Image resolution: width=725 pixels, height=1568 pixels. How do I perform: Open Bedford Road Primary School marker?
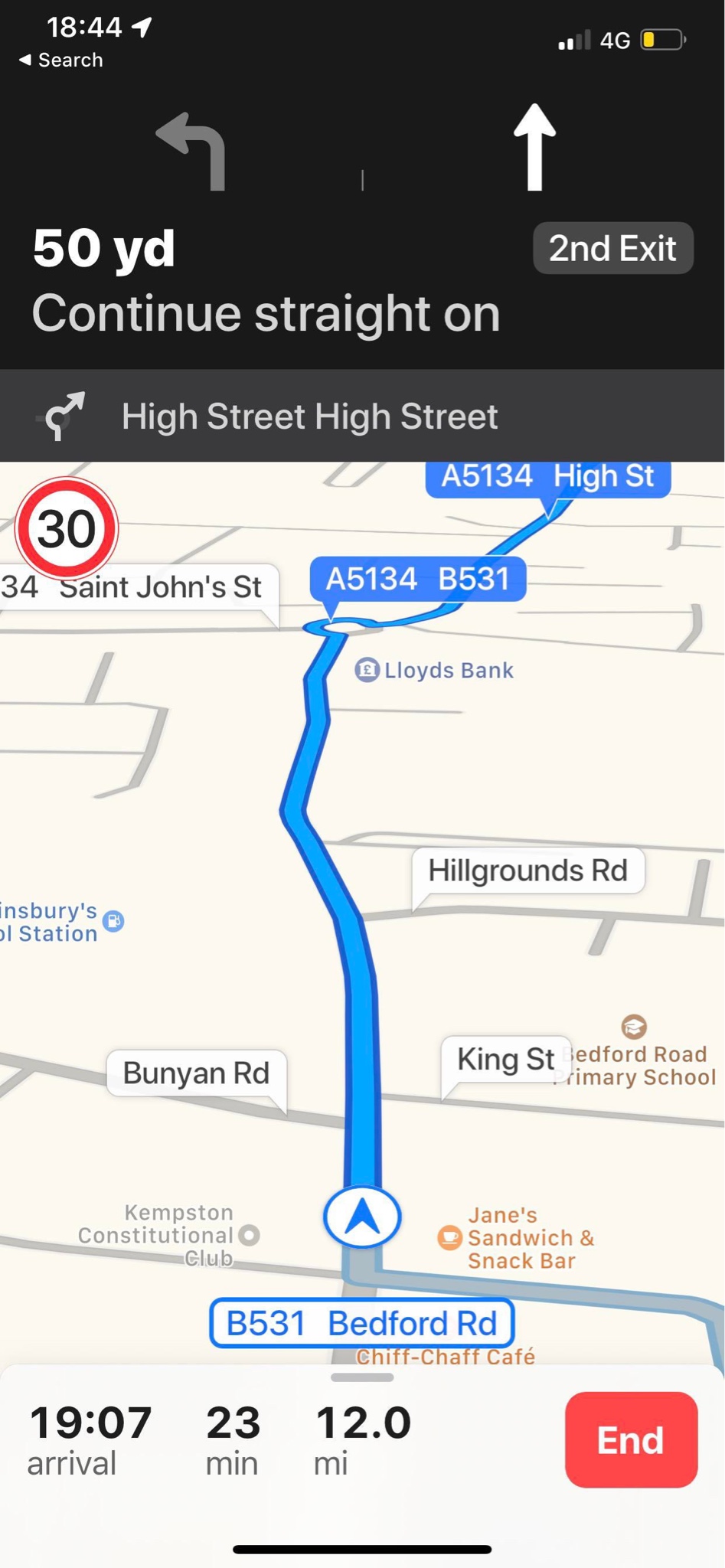tap(633, 1026)
